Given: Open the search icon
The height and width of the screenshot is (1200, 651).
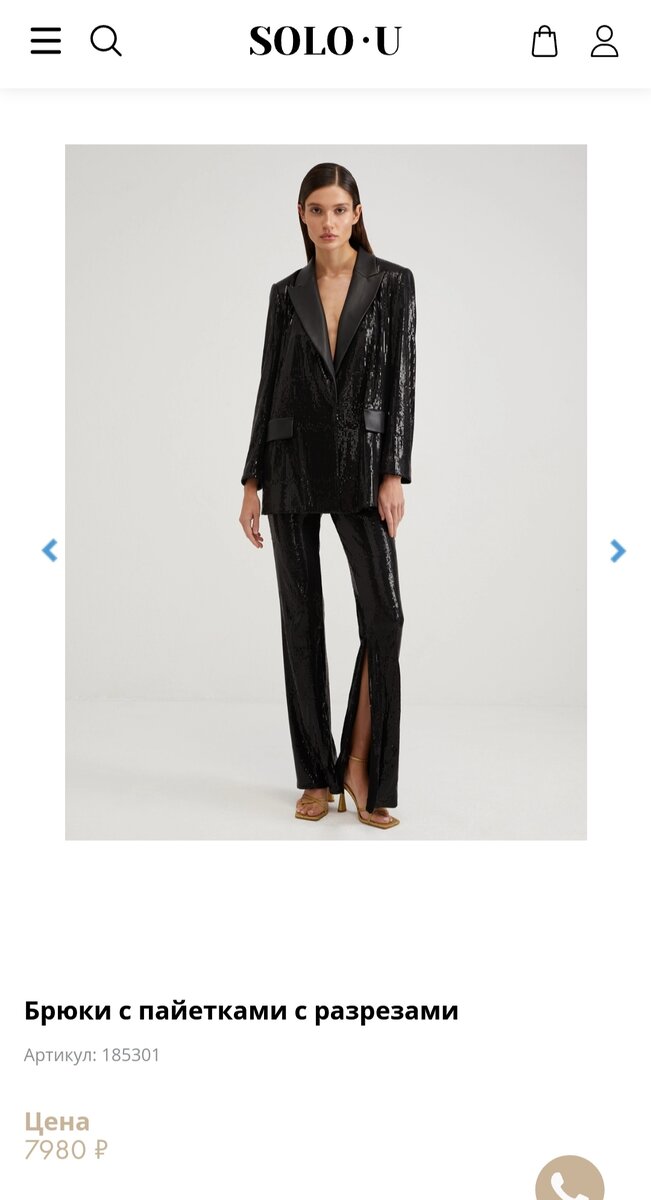Looking at the screenshot, I should 106,41.
